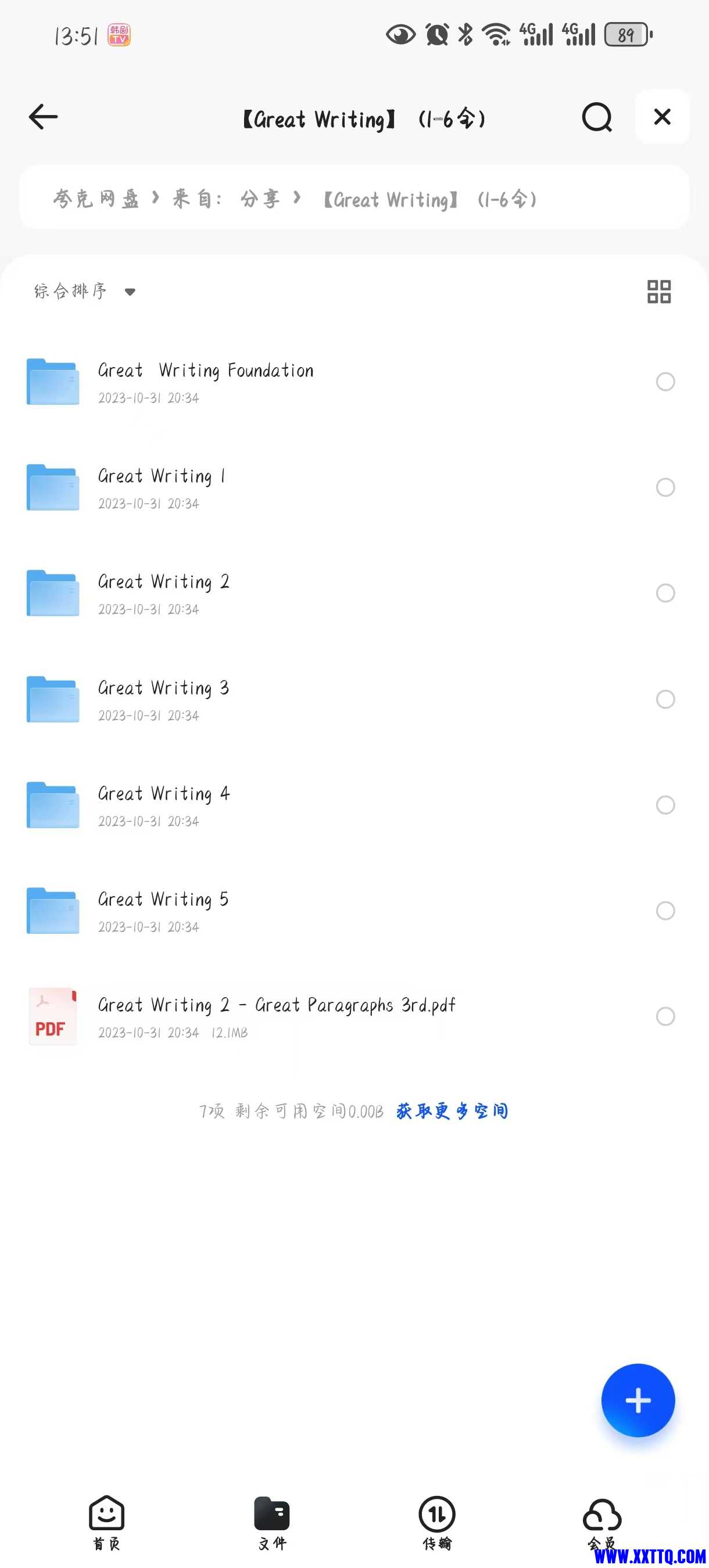Open search in this folder
Viewport: 709px width, 1568px height.
(596, 117)
